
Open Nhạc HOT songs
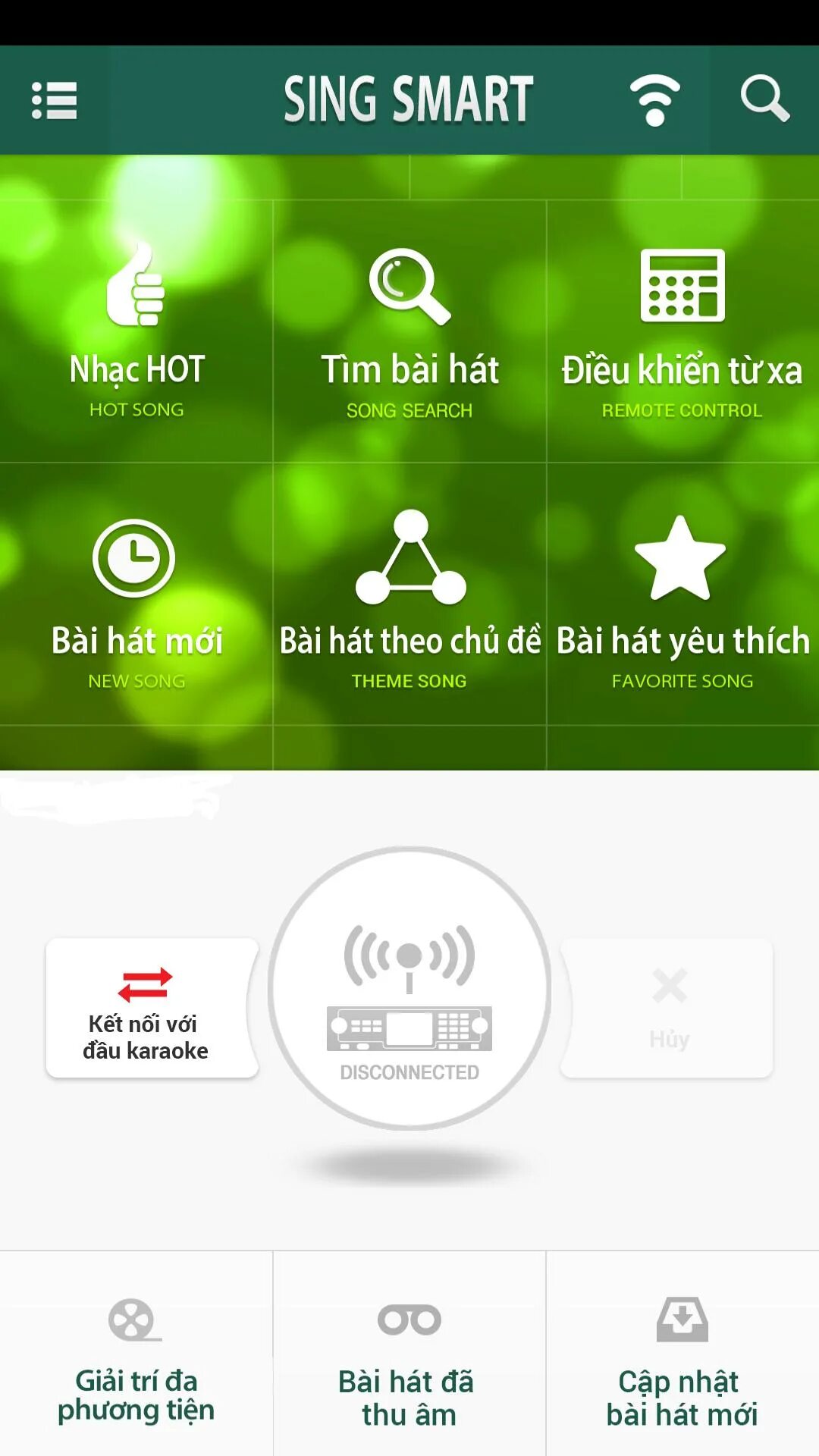(x=136, y=331)
